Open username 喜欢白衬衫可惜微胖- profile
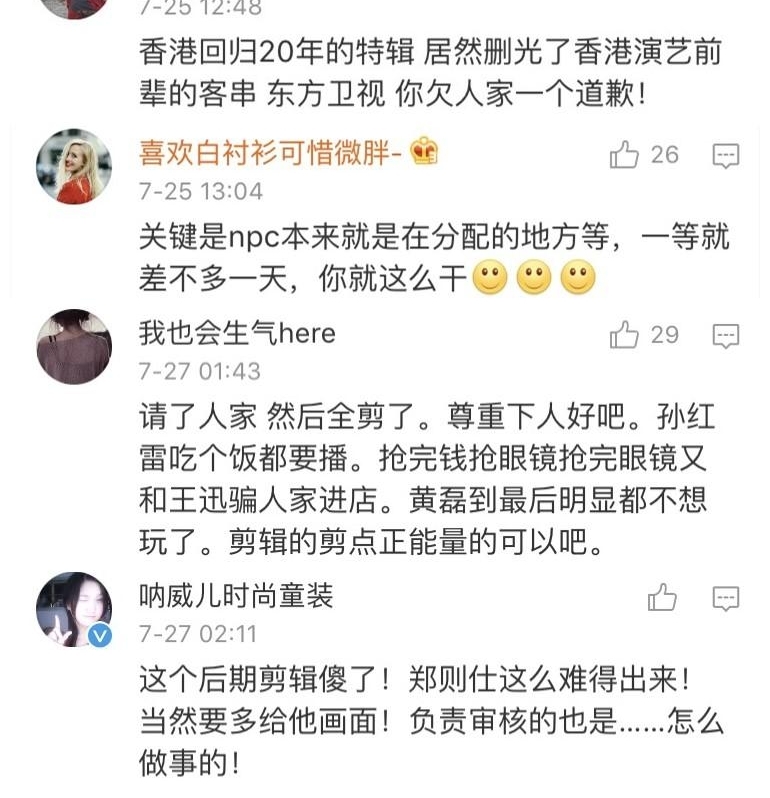The image size is (770, 798). (270, 152)
